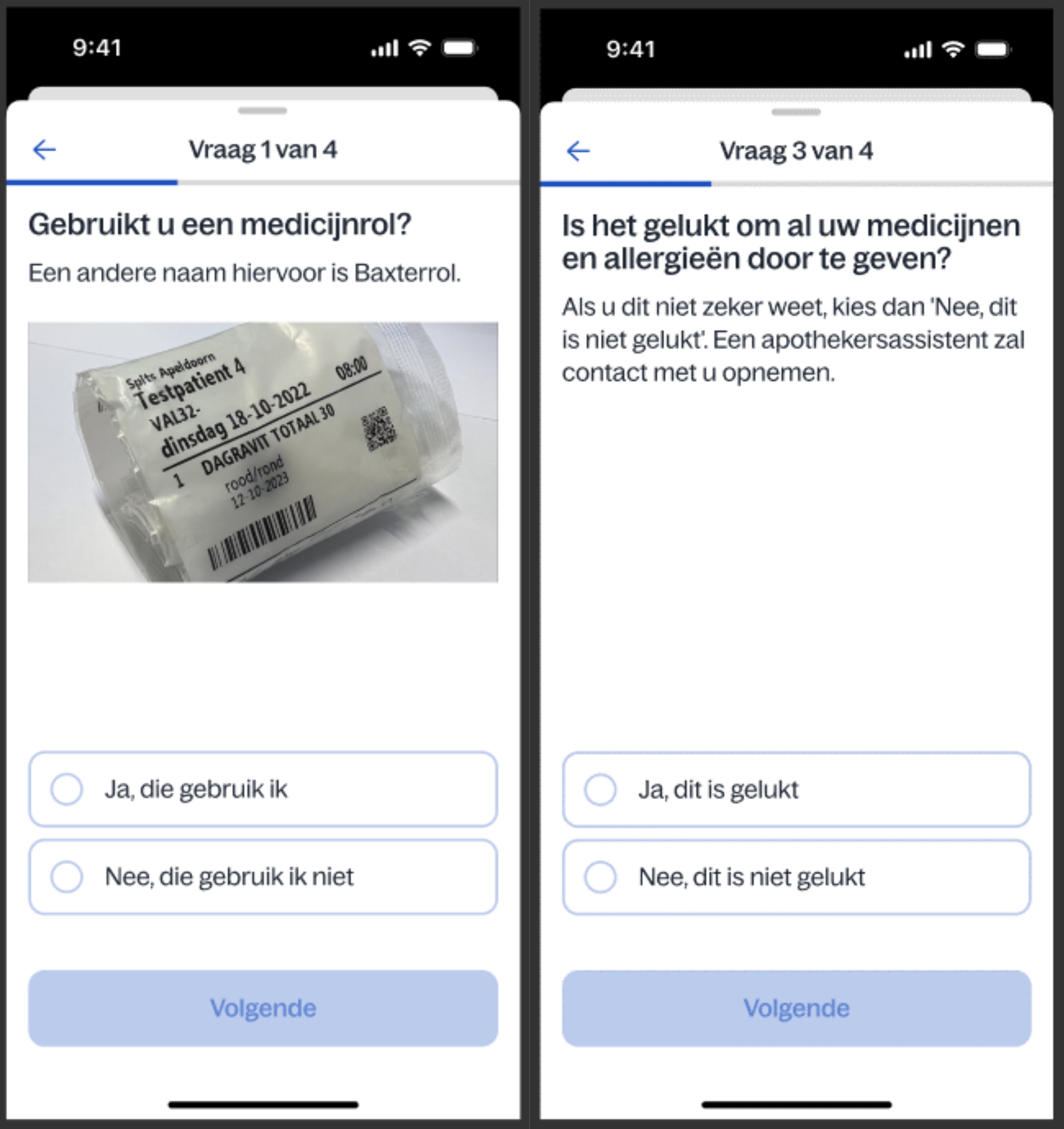Choose 'Nee, die gebruik ik niet'
This screenshot has height=1129, width=1064.
click(263, 876)
